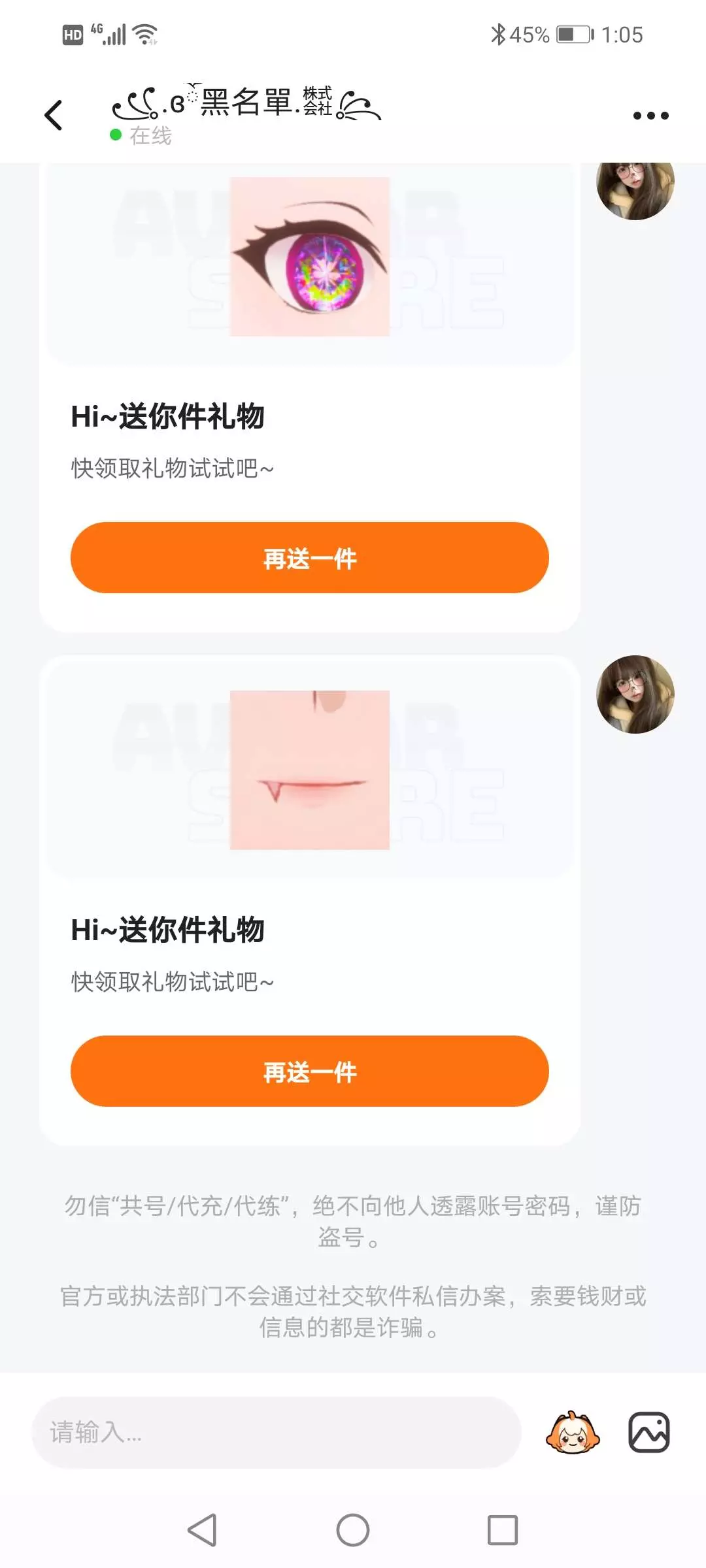Tap 再送一件 under the fang mouth gift
706x1568 pixels.
(309, 1071)
